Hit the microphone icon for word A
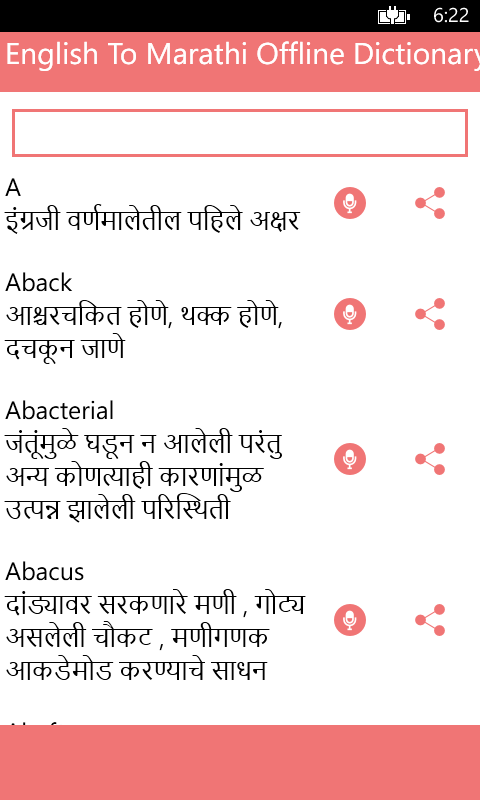Screen dimensions: 480x800 coord(350,203)
